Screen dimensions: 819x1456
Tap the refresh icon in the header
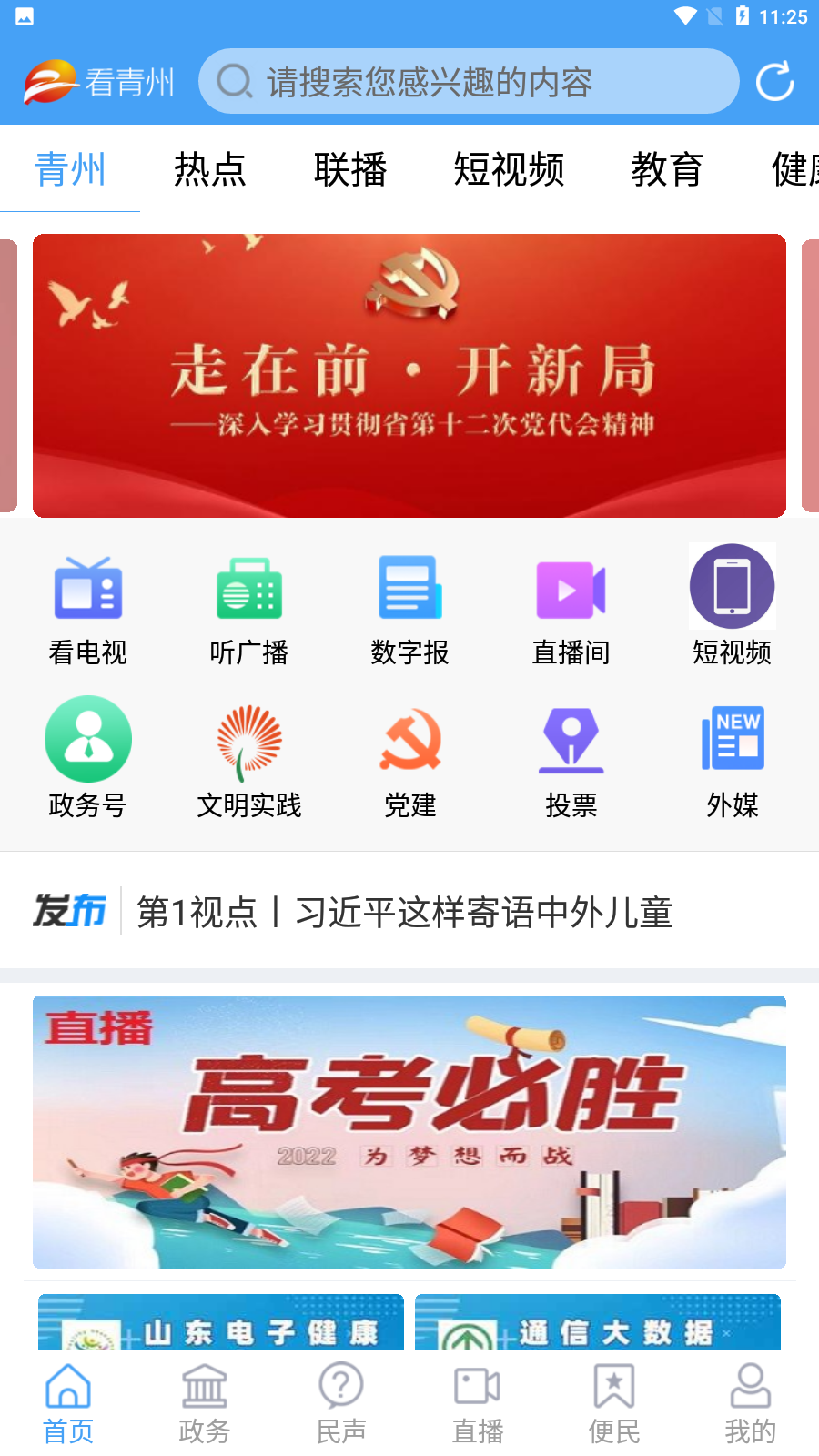click(x=774, y=82)
